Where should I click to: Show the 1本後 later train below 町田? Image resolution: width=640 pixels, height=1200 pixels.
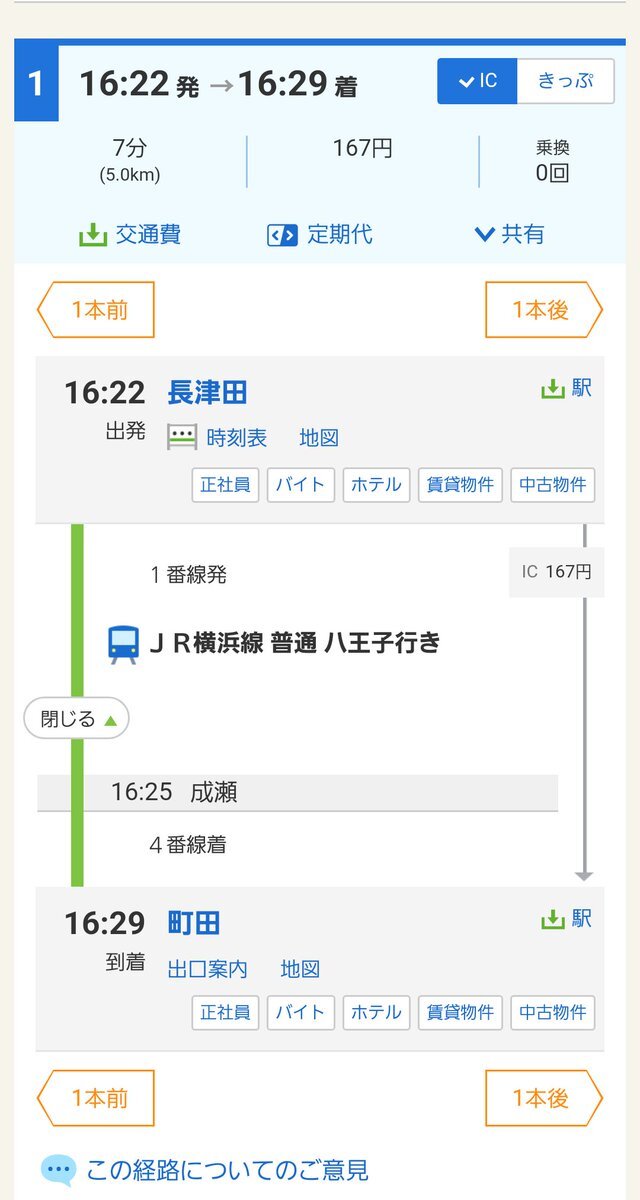[x=543, y=1098]
